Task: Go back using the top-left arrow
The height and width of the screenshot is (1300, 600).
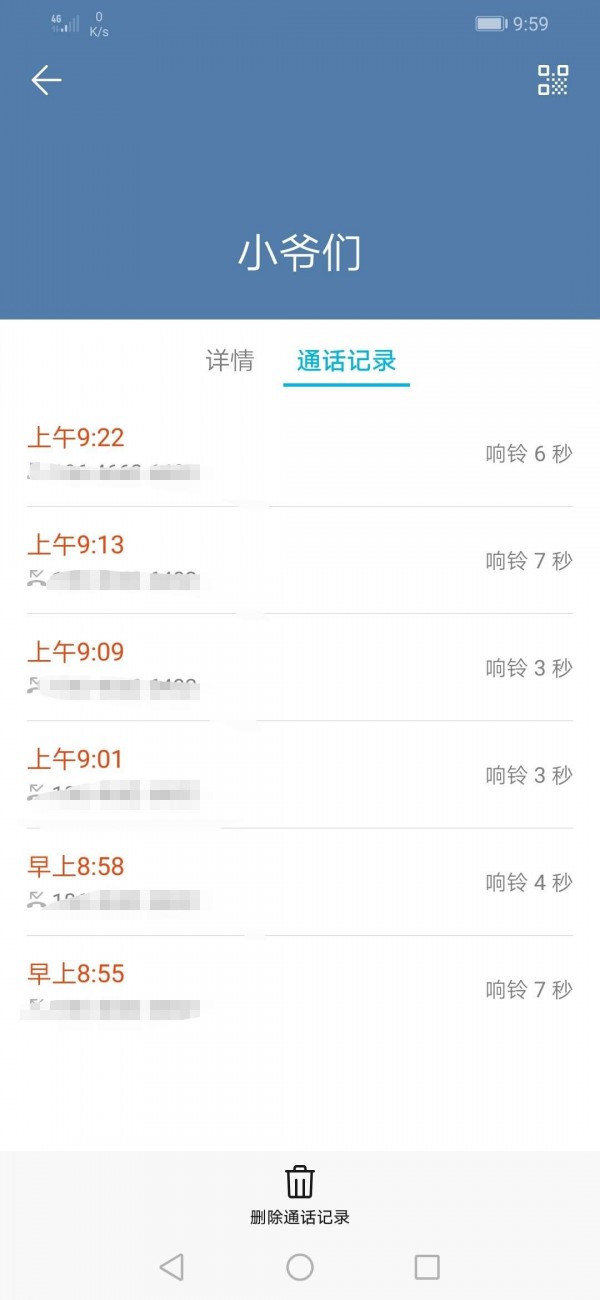Action: point(46,80)
